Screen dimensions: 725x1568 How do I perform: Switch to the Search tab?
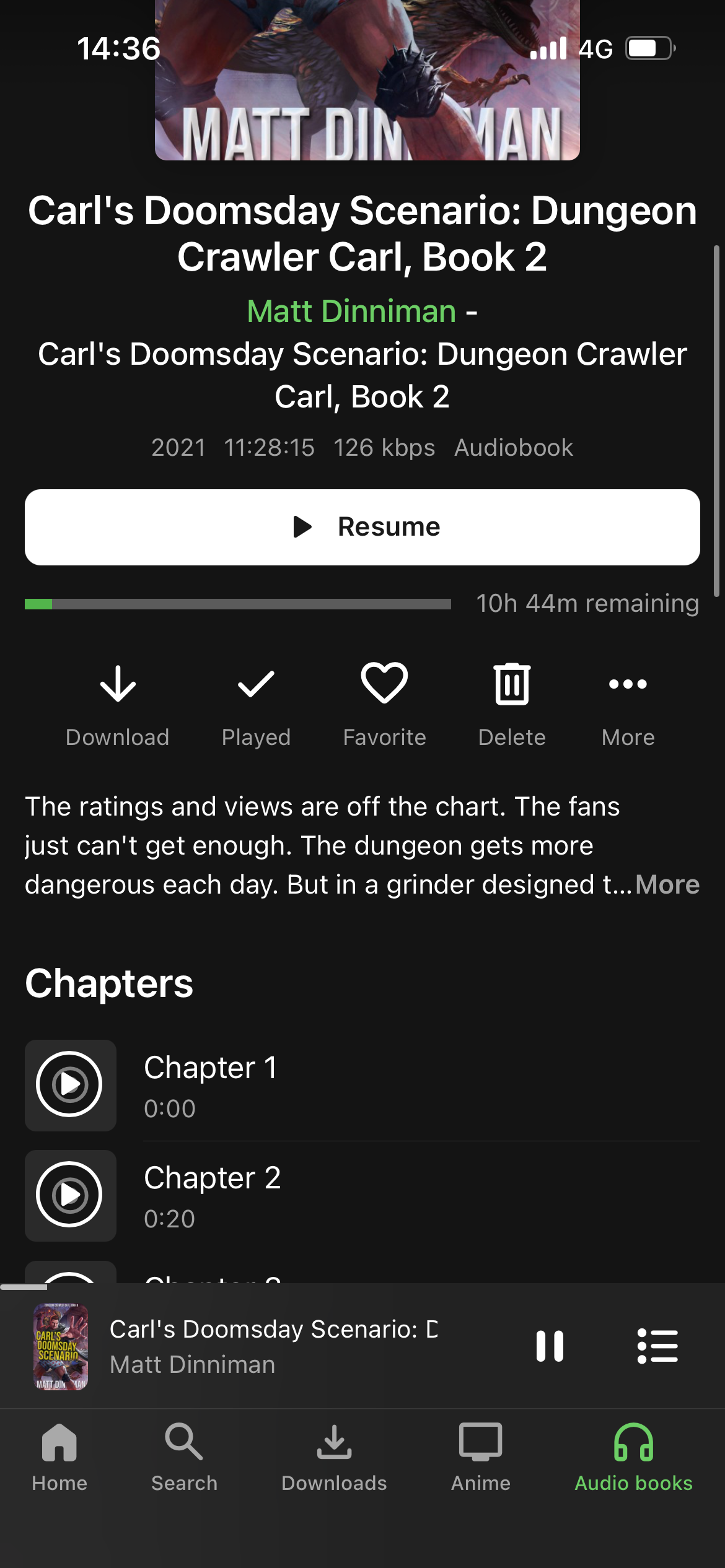click(184, 1458)
